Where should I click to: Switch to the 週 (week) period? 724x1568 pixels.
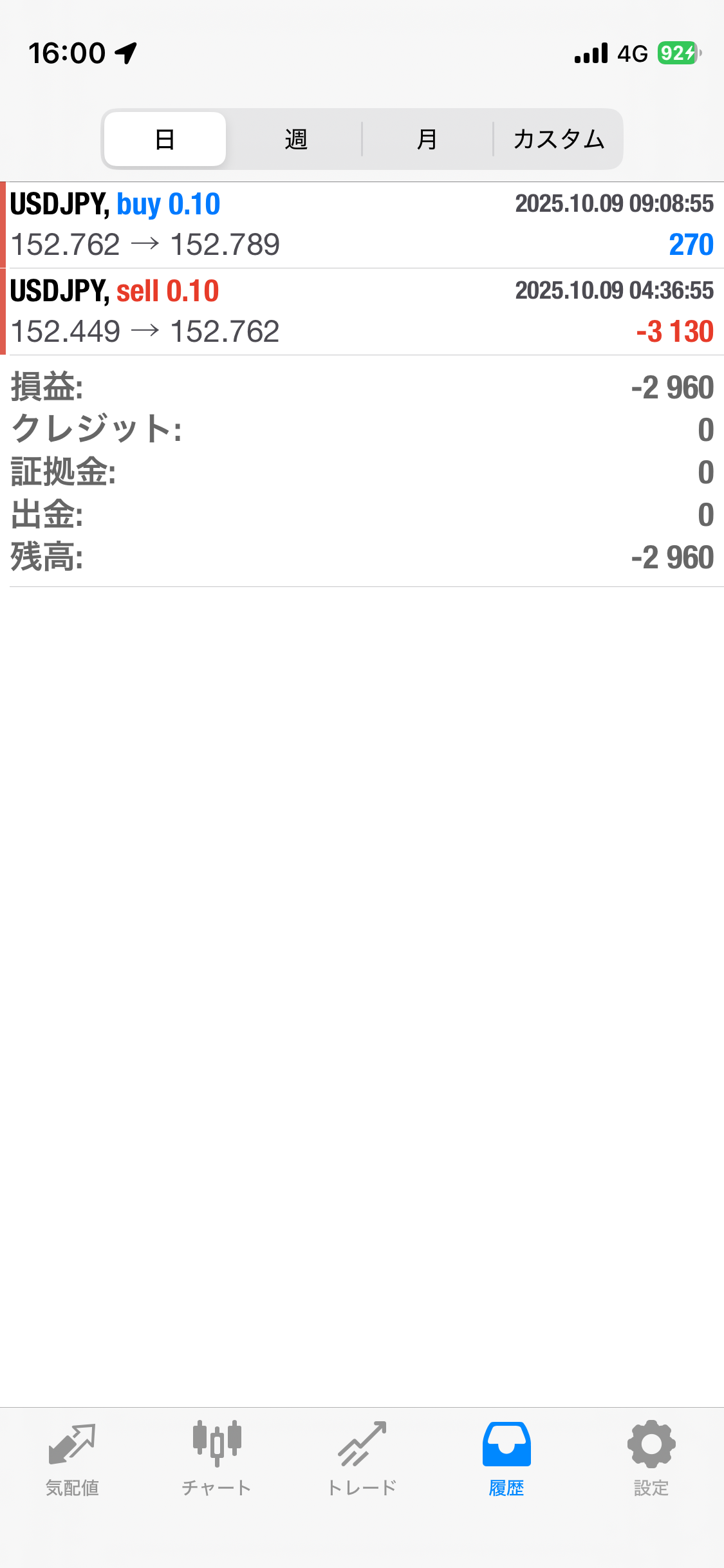coord(295,139)
